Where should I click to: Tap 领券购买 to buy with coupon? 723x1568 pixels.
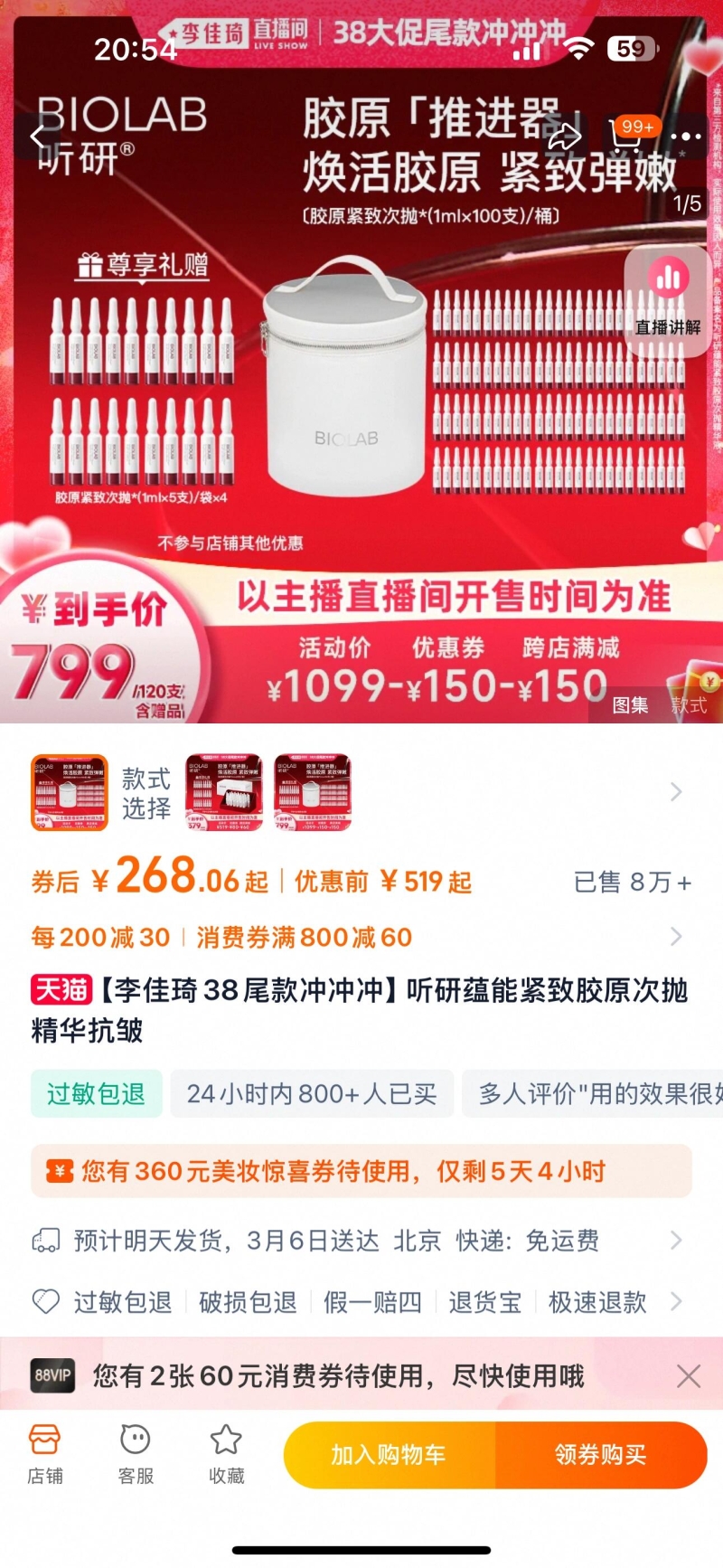(x=601, y=1455)
